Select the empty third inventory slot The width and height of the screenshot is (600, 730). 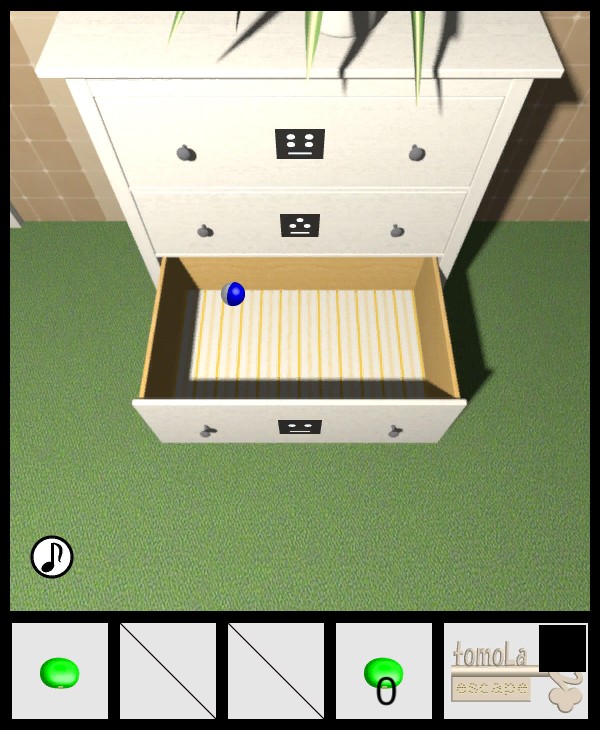tap(276, 672)
